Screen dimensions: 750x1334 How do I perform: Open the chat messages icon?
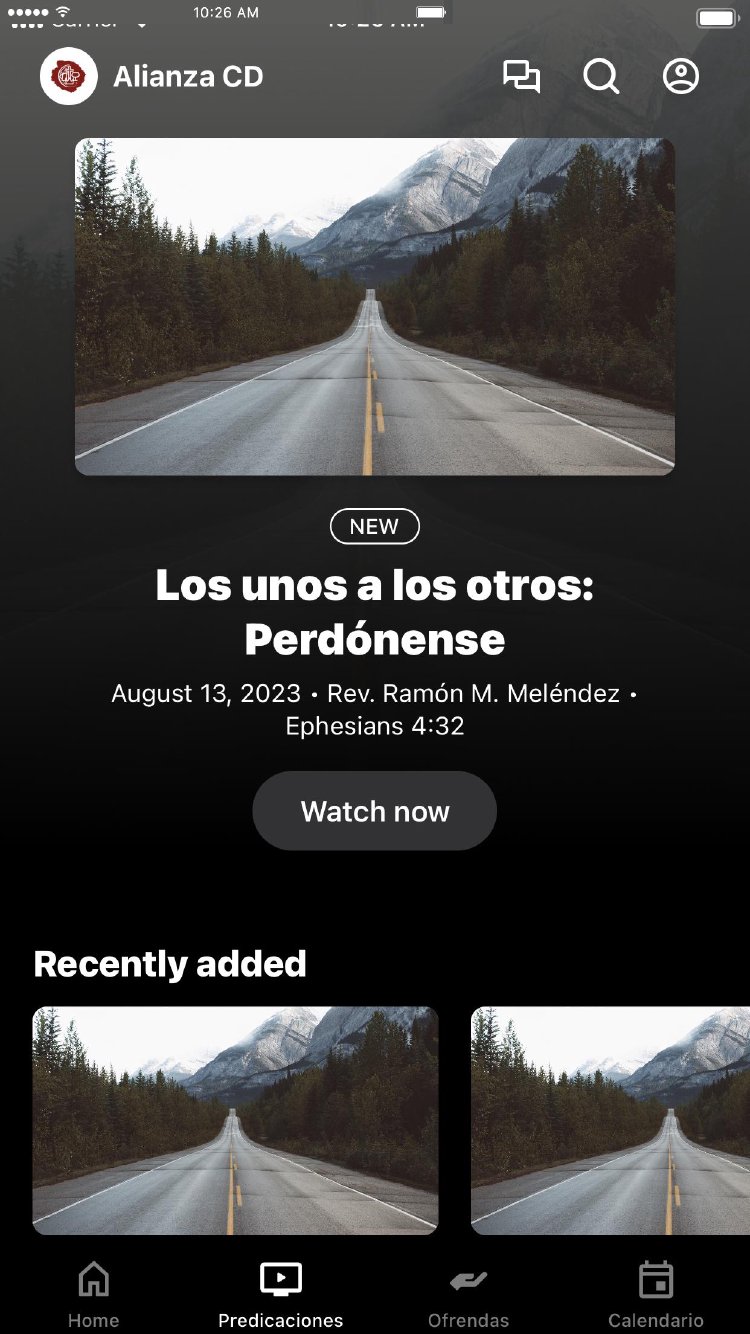coord(521,77)
